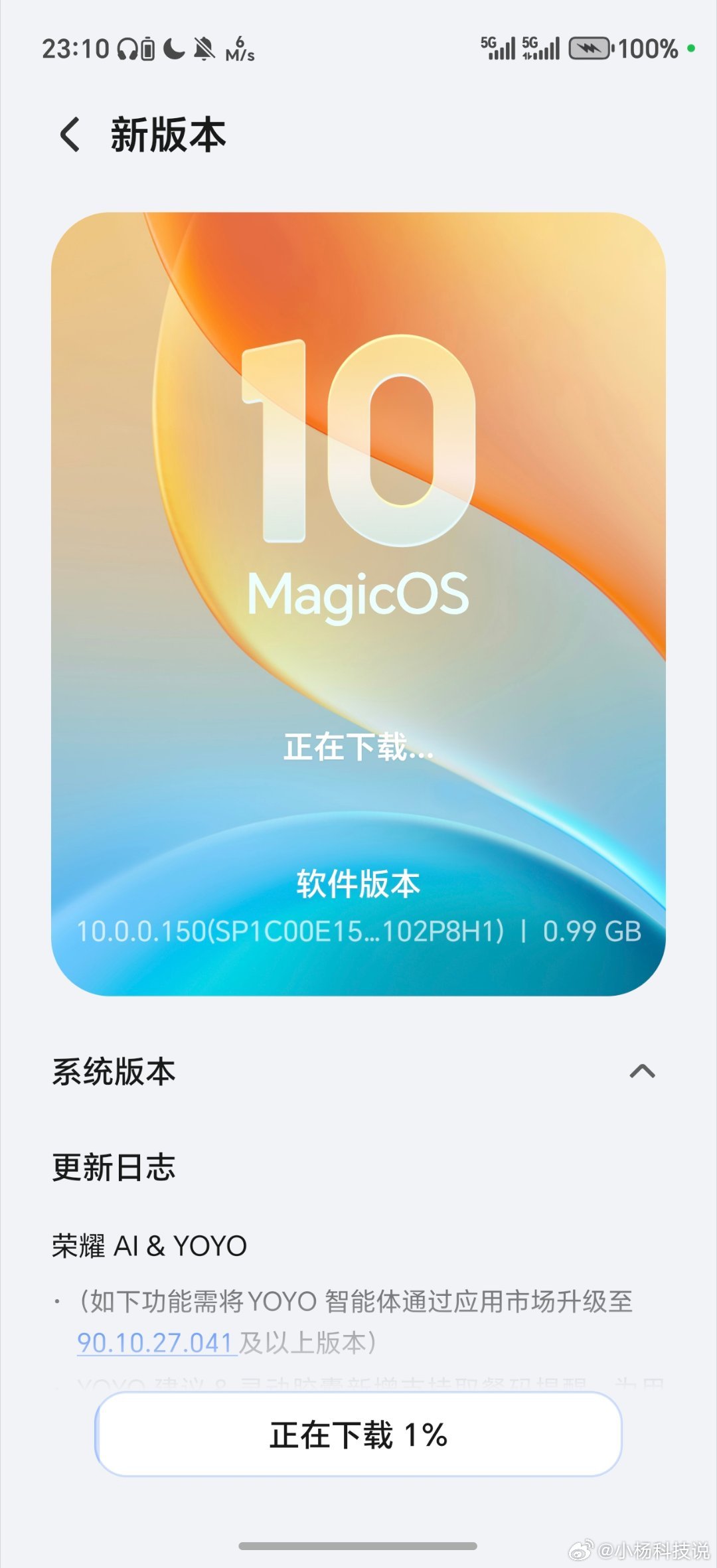Screen dimensions: 717x1568
Task: Tap the vibrate mode icon next to headphones
Action: [149, 48]
